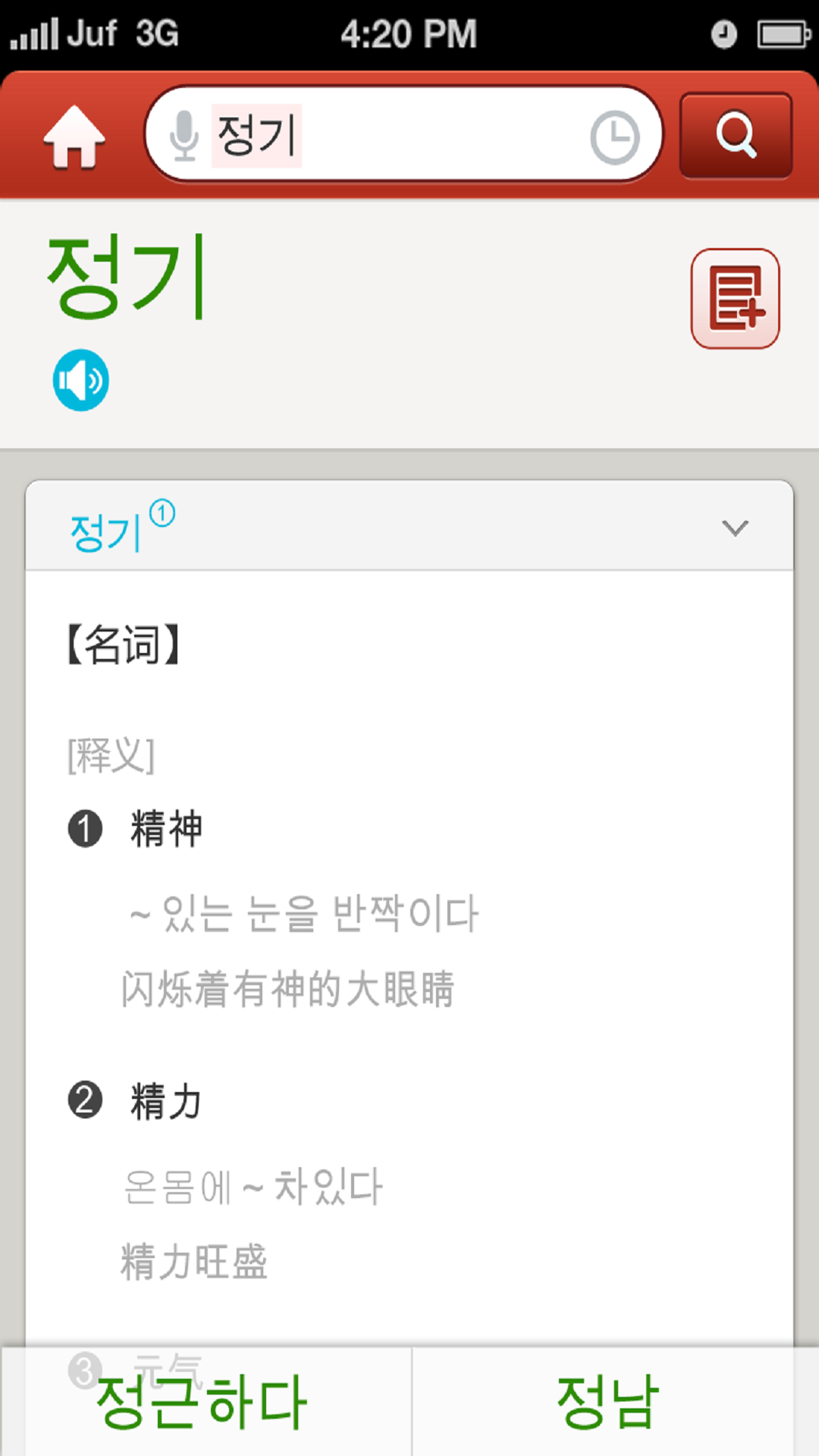This screenshot has height=1456, width=819.
Task: Click the home icon in the toolbar
Action: [x=74, y=136]
